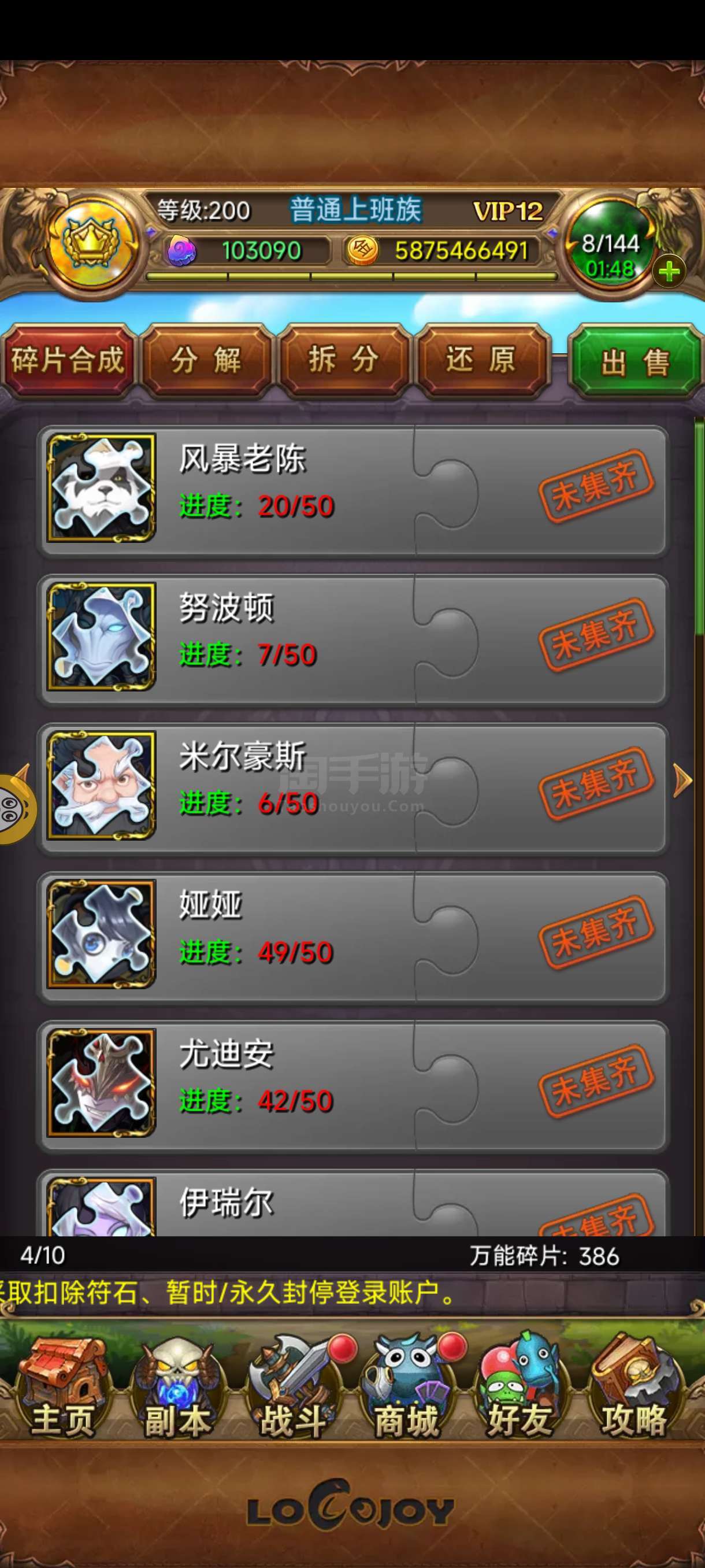The image size is (705, 1568).
Task: Open the 尤迪安 fragment row
Action: [353, 1085]
